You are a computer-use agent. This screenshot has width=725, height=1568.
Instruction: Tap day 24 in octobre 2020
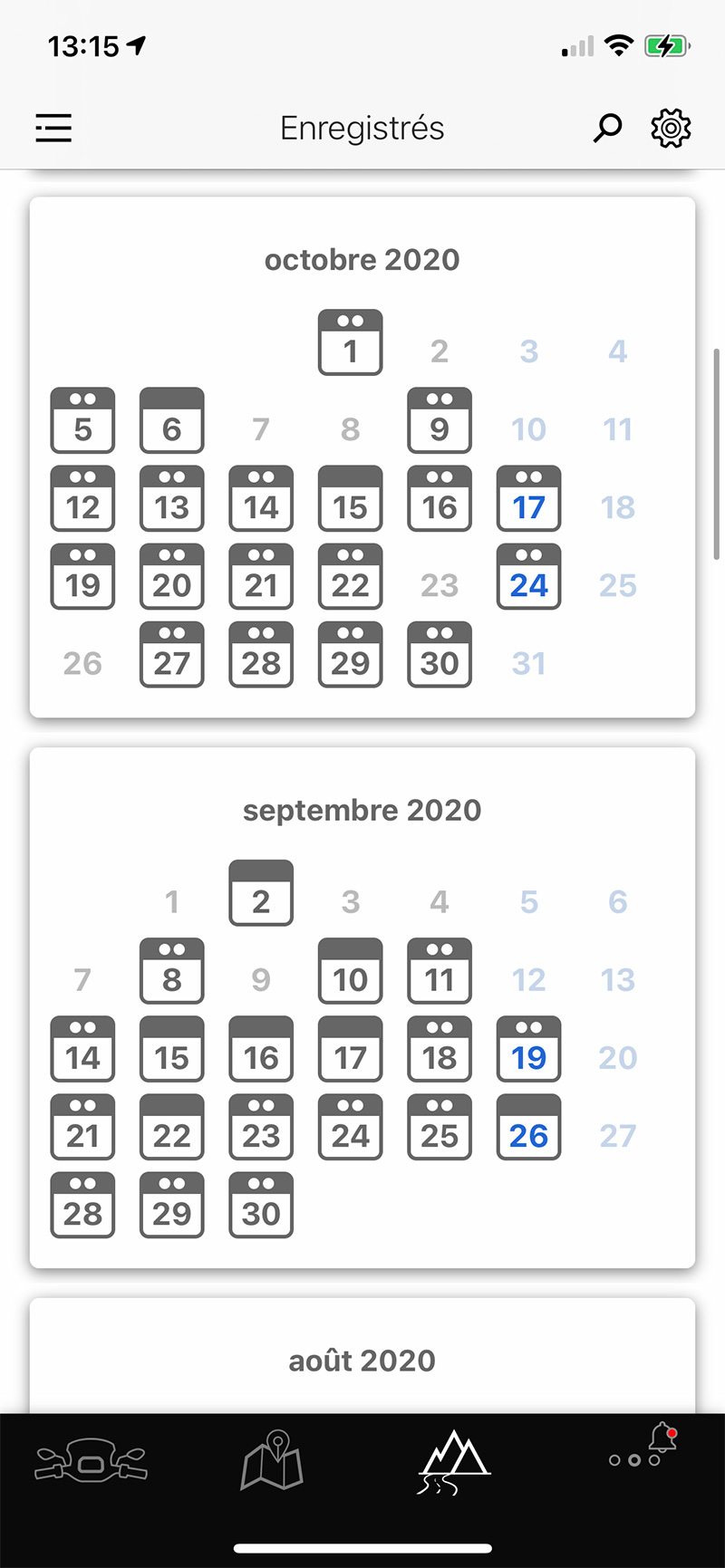[x=529, y=576]
